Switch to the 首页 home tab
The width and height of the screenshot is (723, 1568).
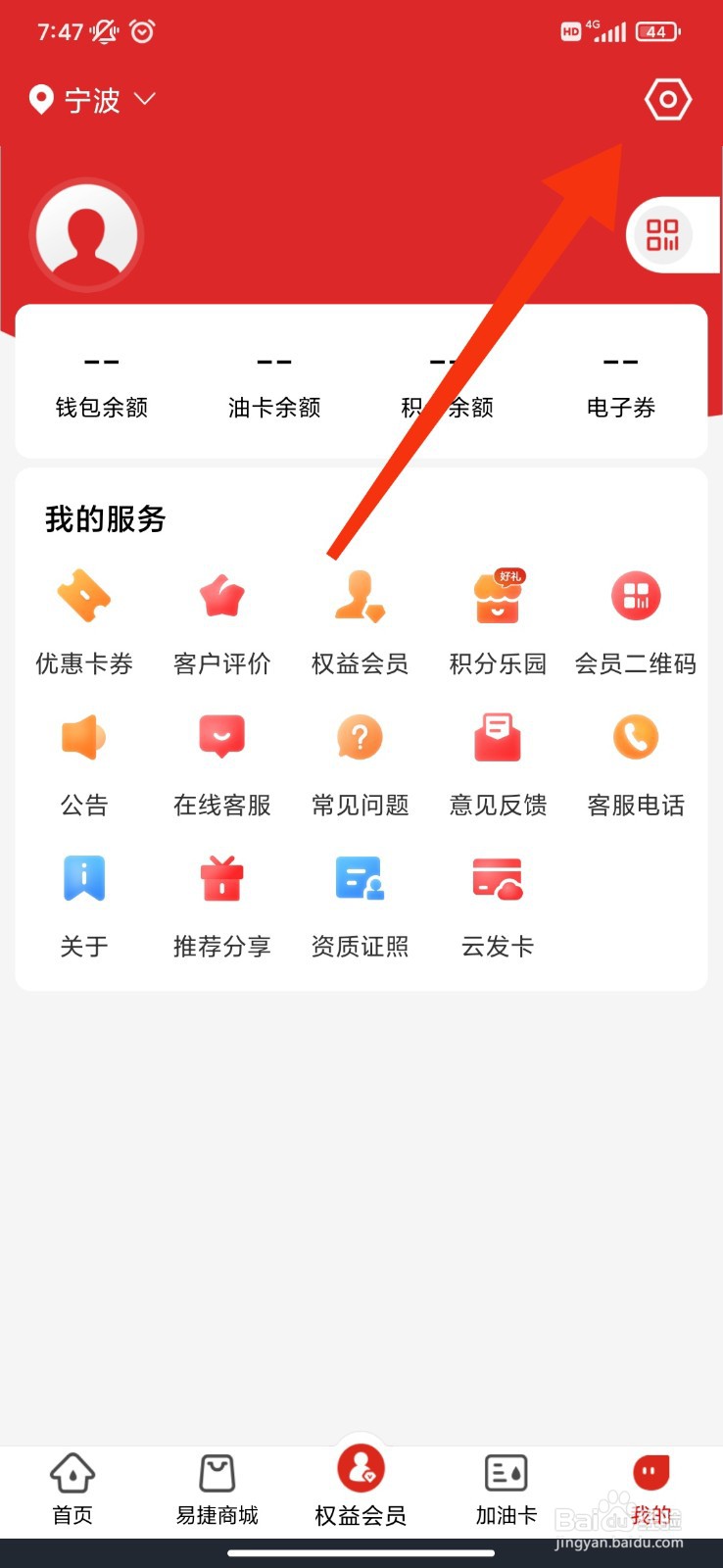point(72,1488)
